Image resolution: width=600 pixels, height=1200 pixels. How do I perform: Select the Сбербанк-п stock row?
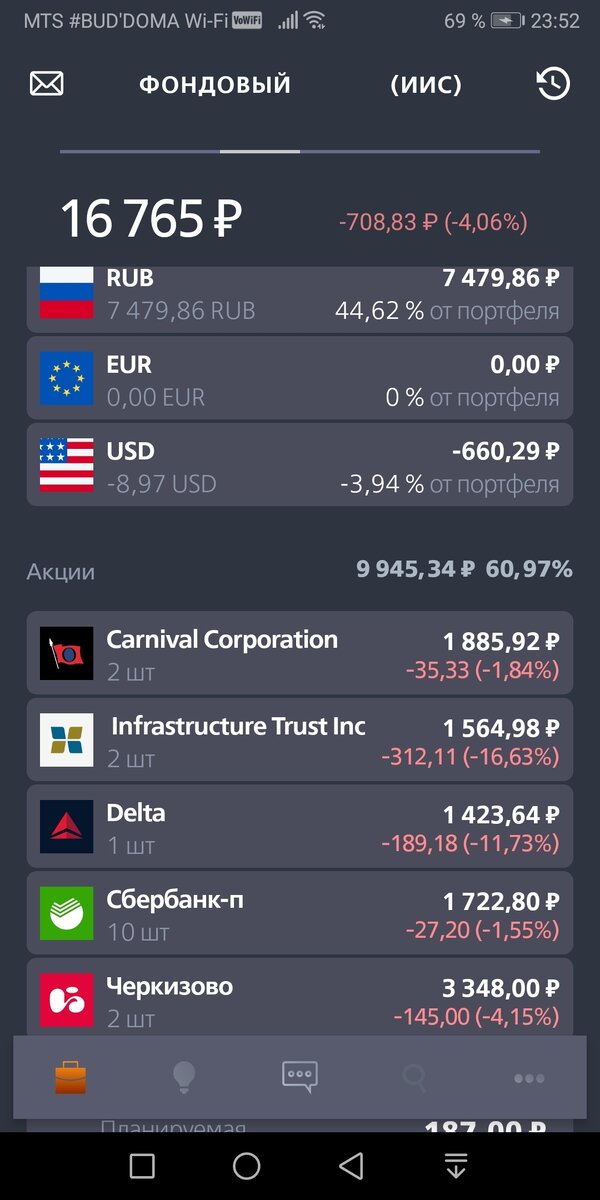(x=300, y=913)
